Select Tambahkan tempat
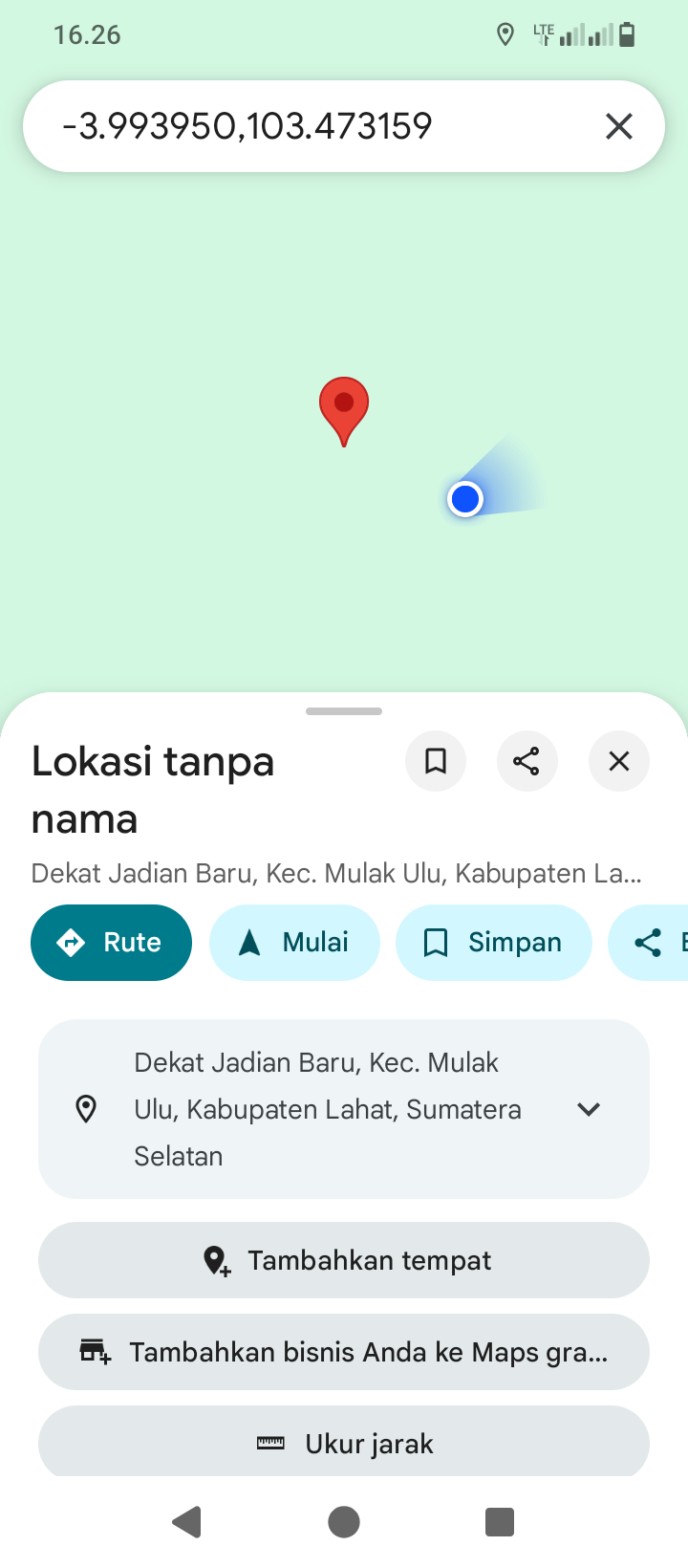This screenshot has height=1568, width=688. tap(344, 1260)
